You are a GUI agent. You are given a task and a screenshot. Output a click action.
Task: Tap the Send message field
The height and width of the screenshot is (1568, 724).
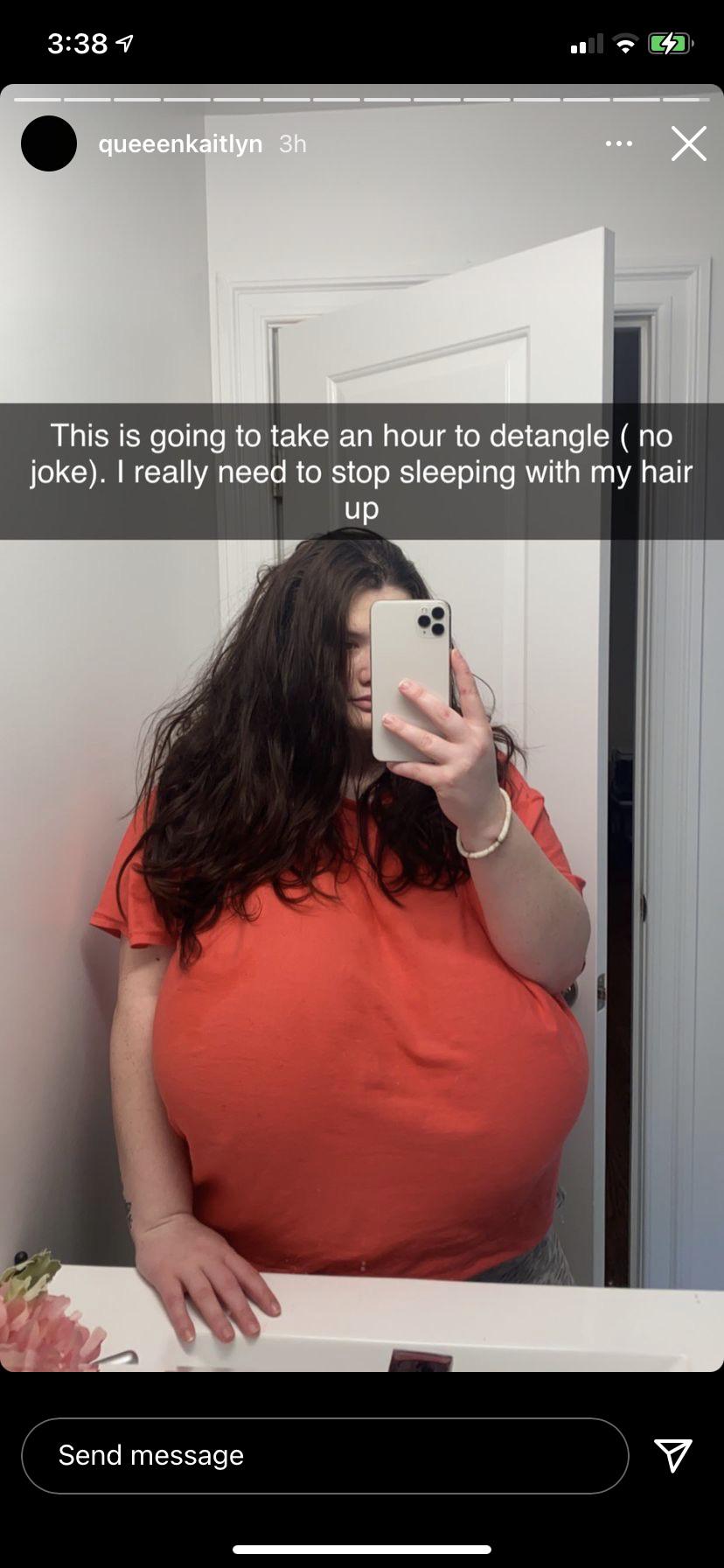coord(324,1455)
